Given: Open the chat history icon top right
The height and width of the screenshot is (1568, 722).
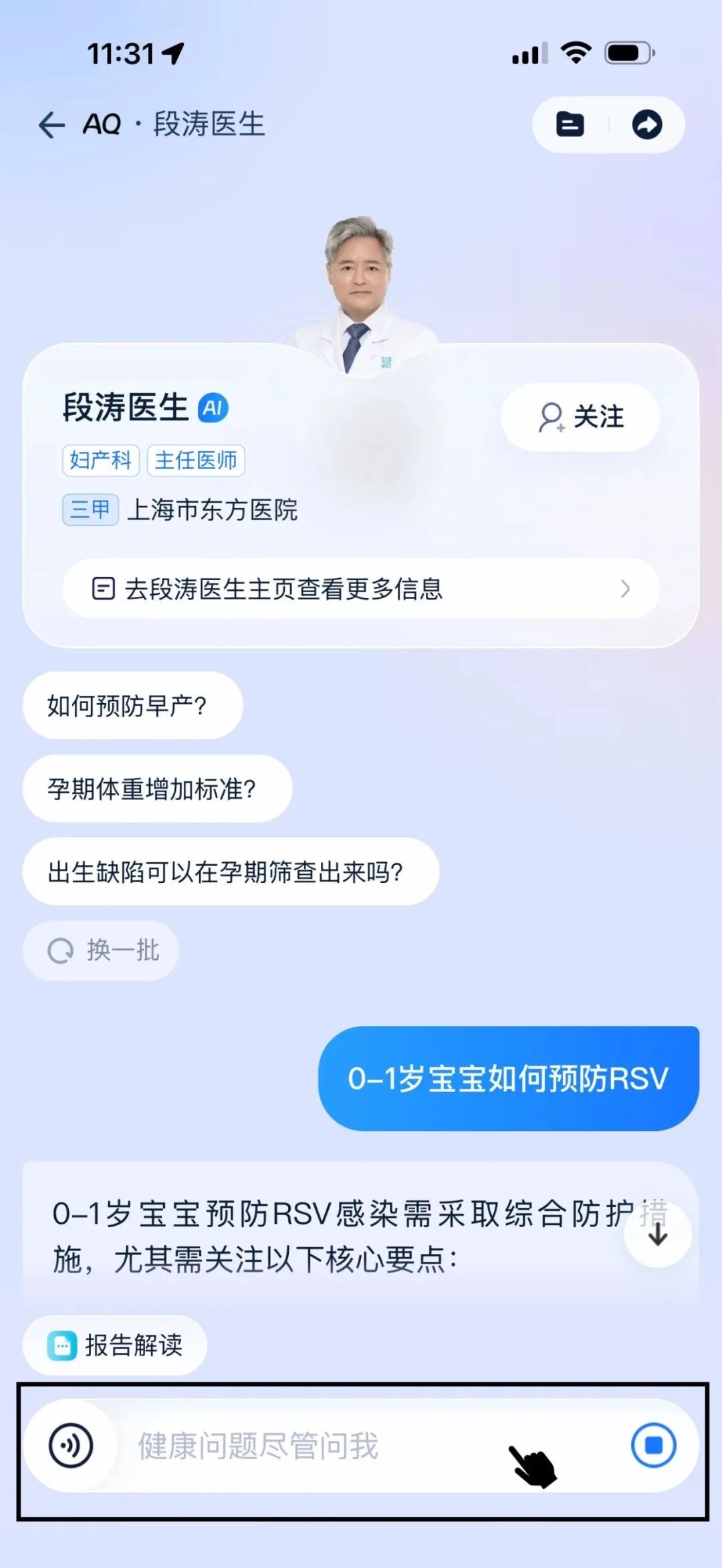Looking at the screenshot, I should 570,124.
